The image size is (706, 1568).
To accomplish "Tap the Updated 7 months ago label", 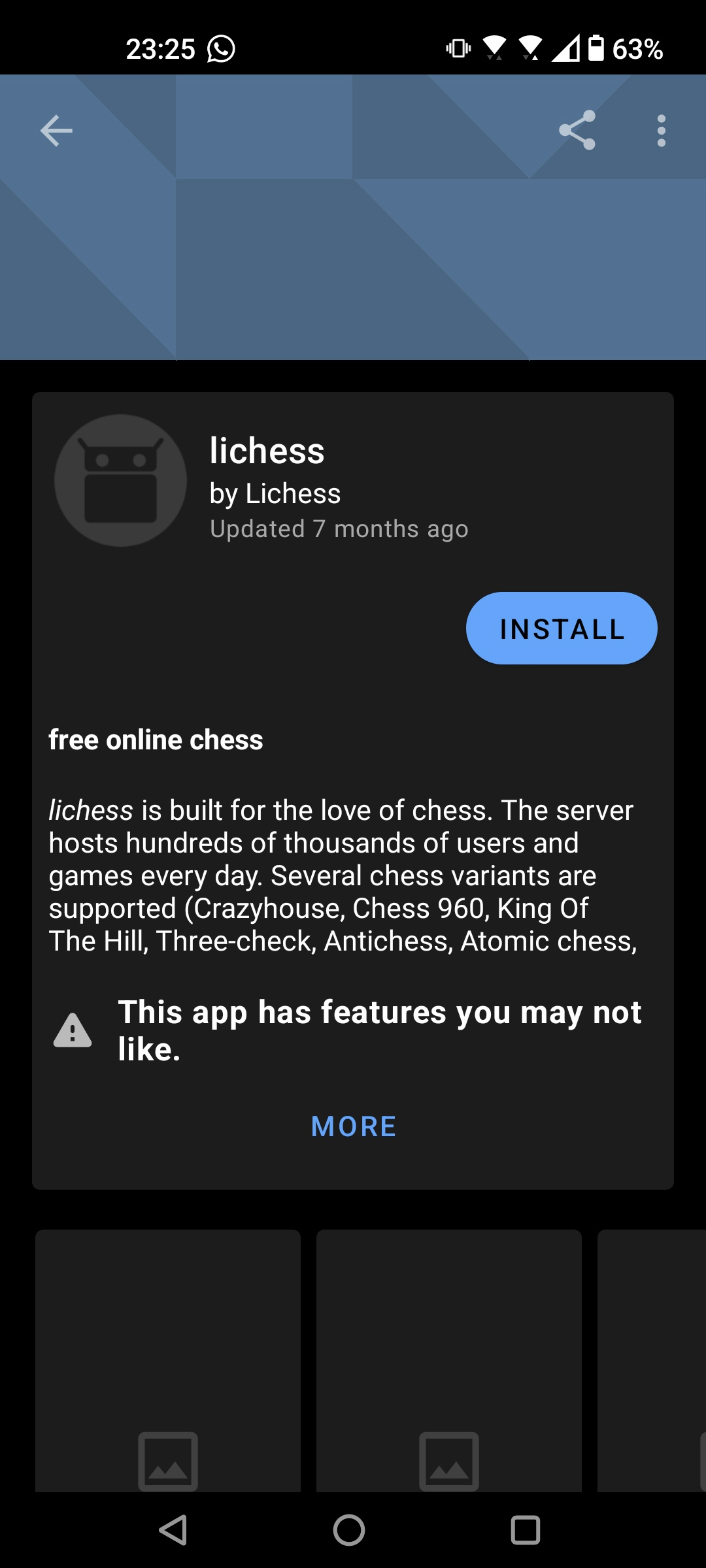I will point(339,528).
